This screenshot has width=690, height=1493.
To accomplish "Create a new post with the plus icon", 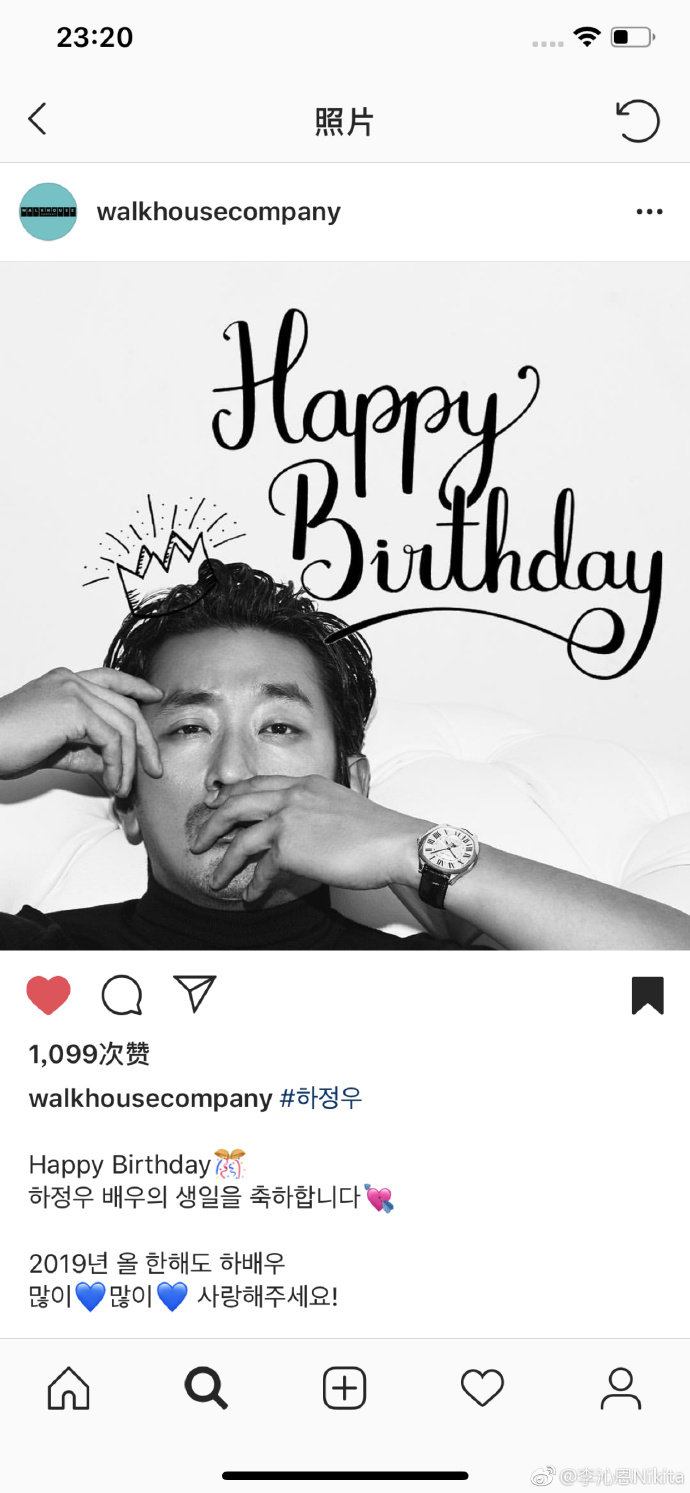I will tap(344, 1388).
